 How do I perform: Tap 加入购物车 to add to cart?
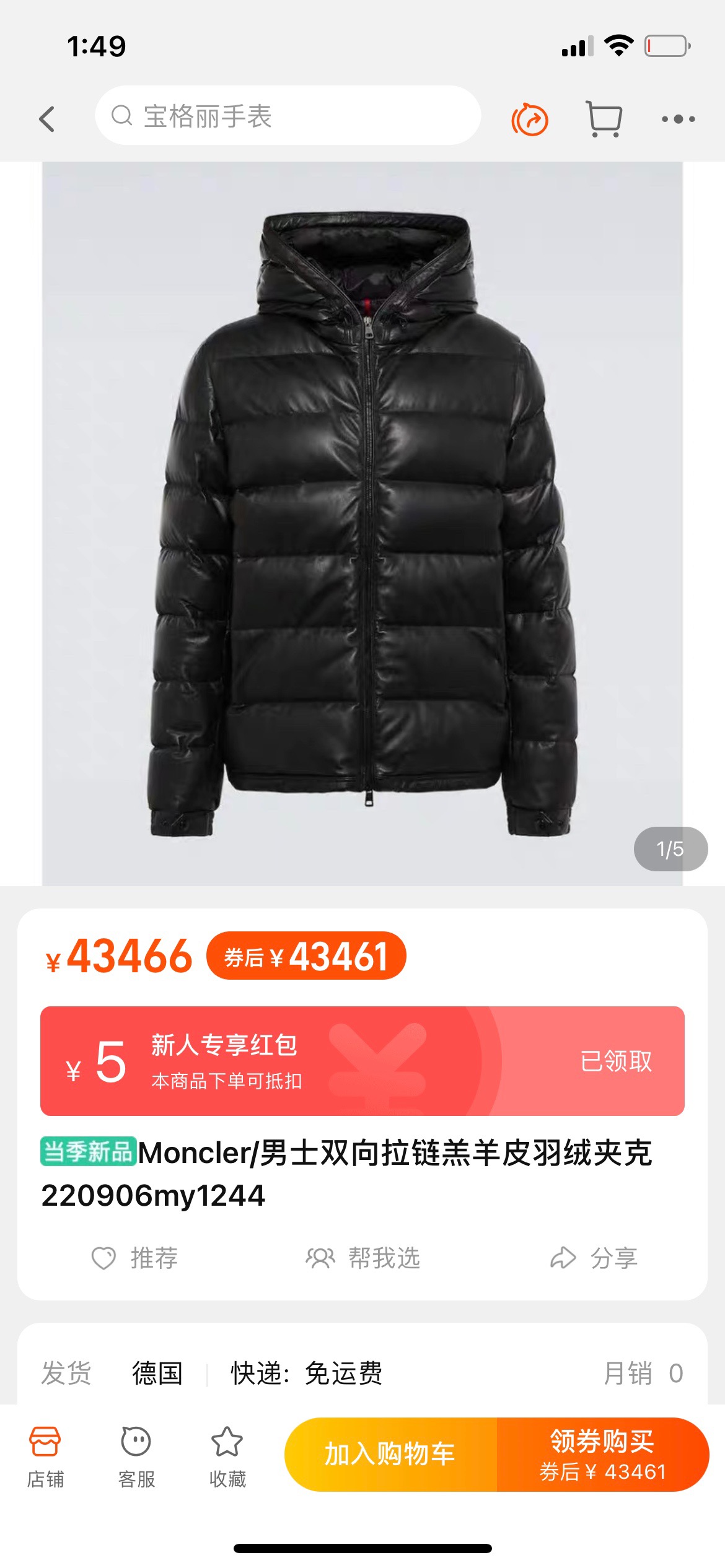(x=390, y=1454)
